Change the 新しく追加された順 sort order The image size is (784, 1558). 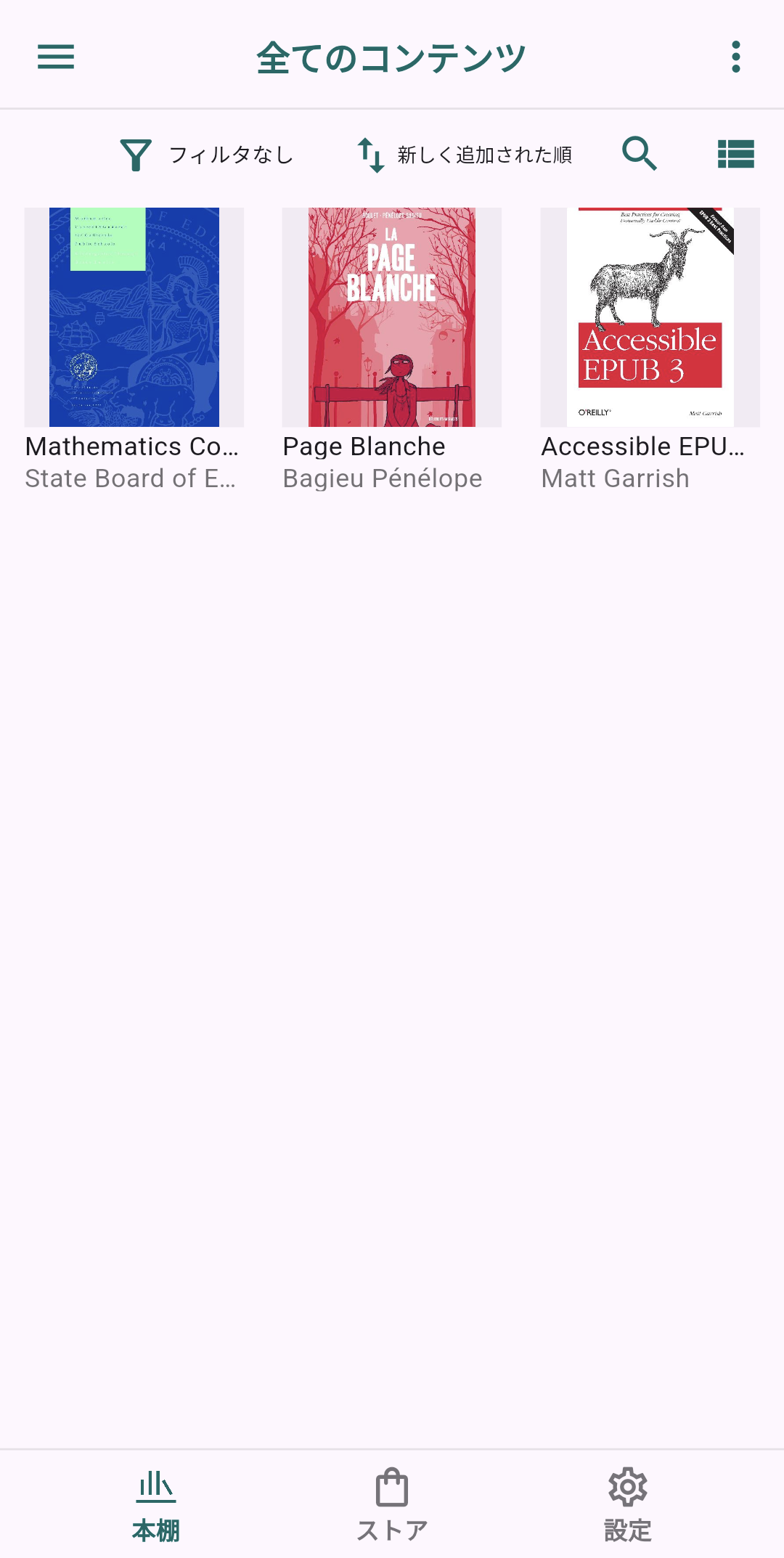pos(465,155)
